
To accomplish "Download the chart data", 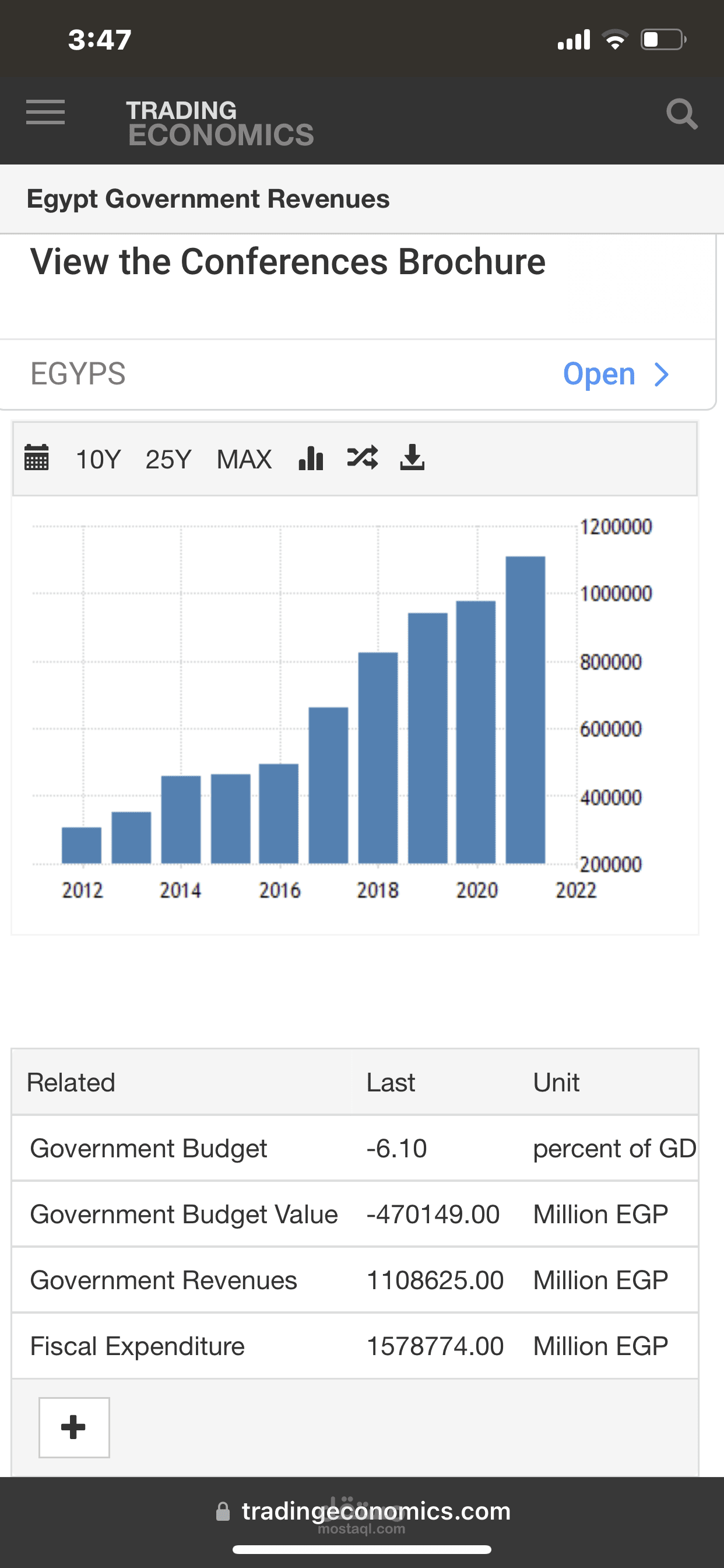I will click(x=413, y=458).
